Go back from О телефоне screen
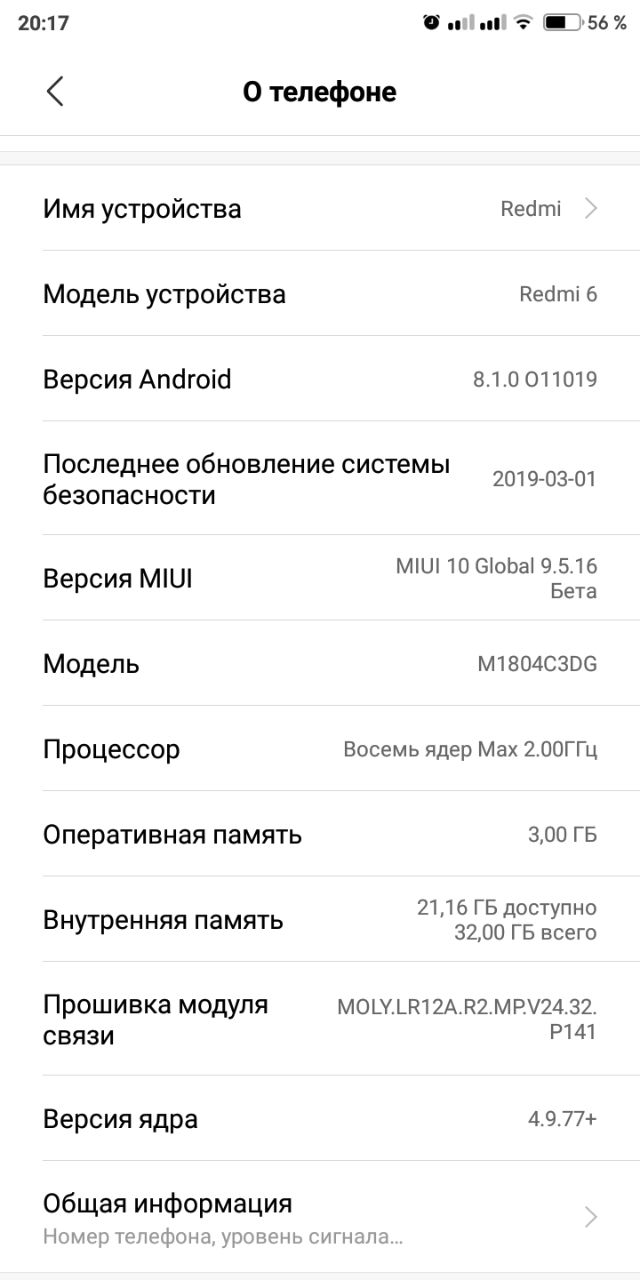The width and height of the screenshot is (640, 1280). [55, 91]
